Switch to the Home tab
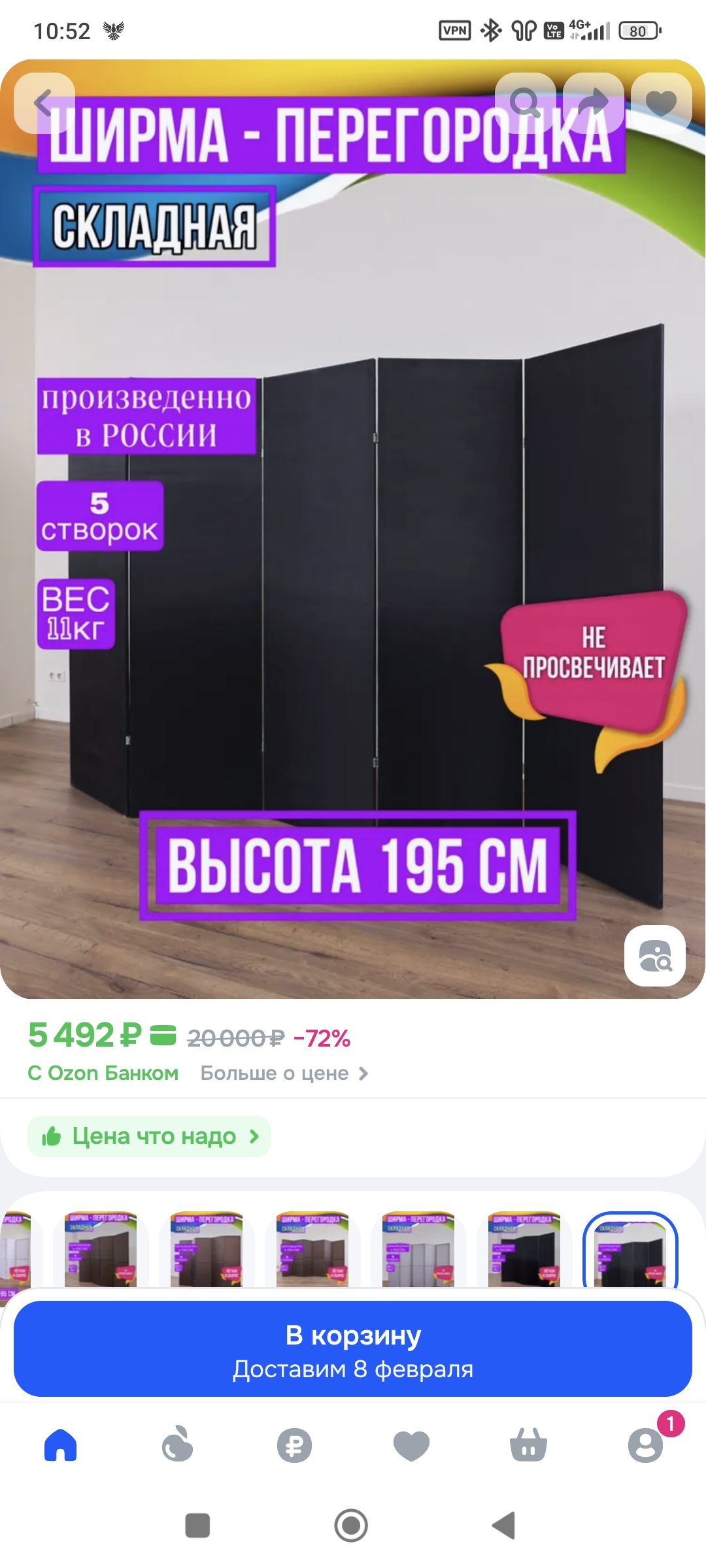Viewport: 706px width, 1568px height. point(61,1445)
